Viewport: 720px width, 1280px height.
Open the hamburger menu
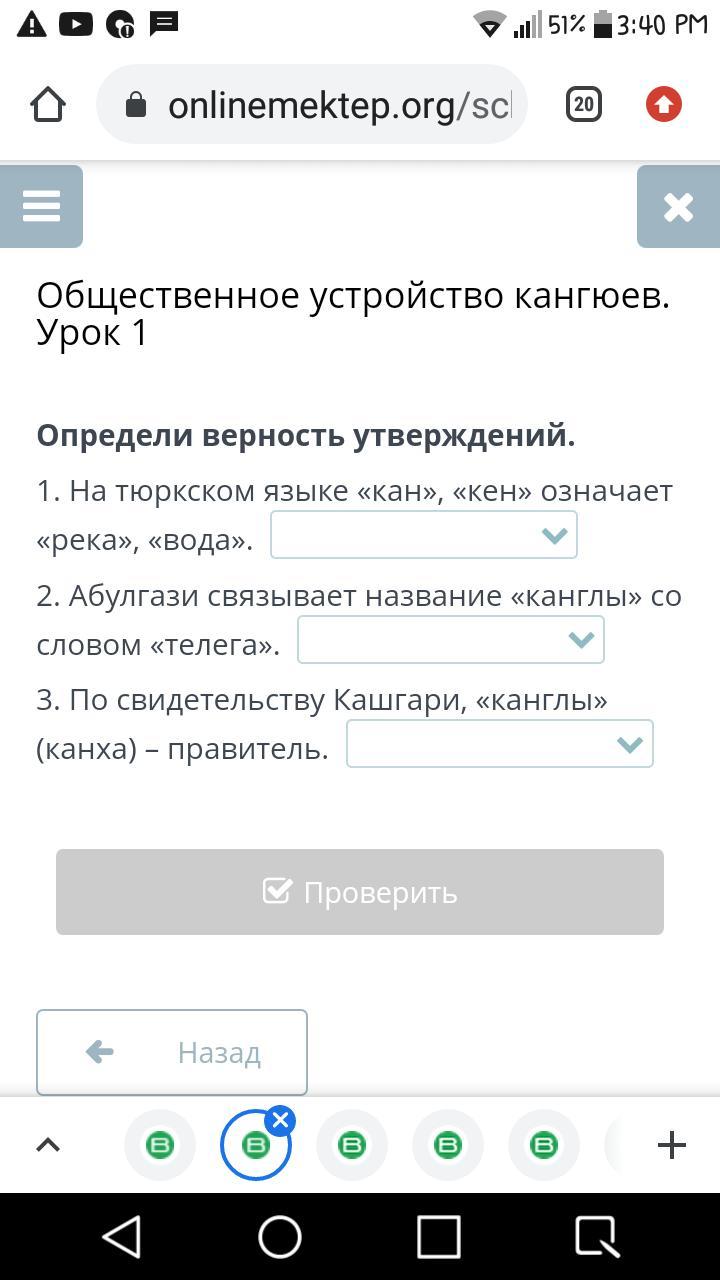point(41,206)
